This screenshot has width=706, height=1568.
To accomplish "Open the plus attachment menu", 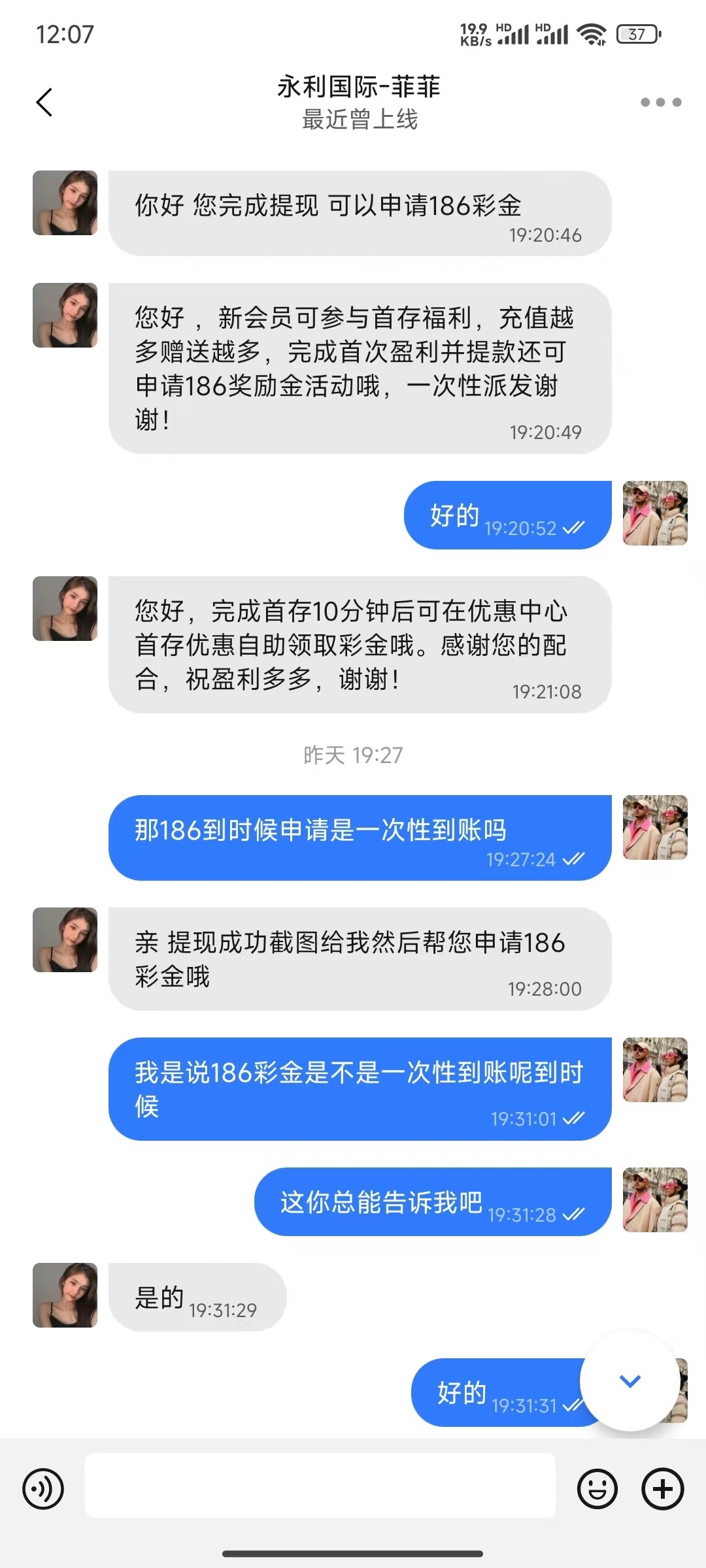I will click(x=662, y=1489).
